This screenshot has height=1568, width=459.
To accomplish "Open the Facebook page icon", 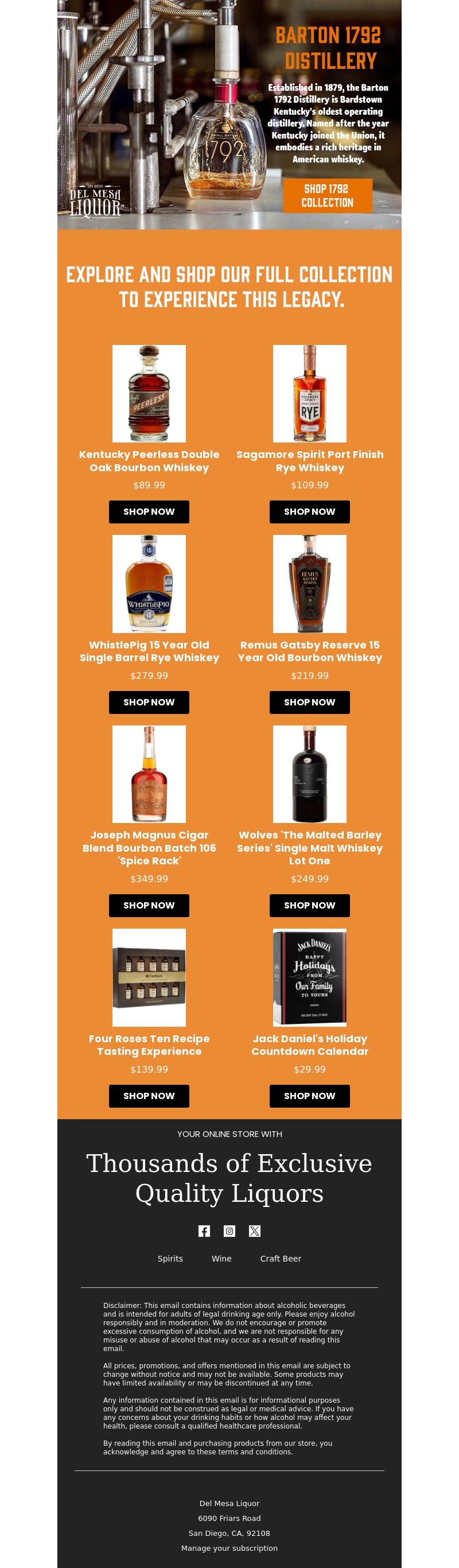I will (204, 1231).
